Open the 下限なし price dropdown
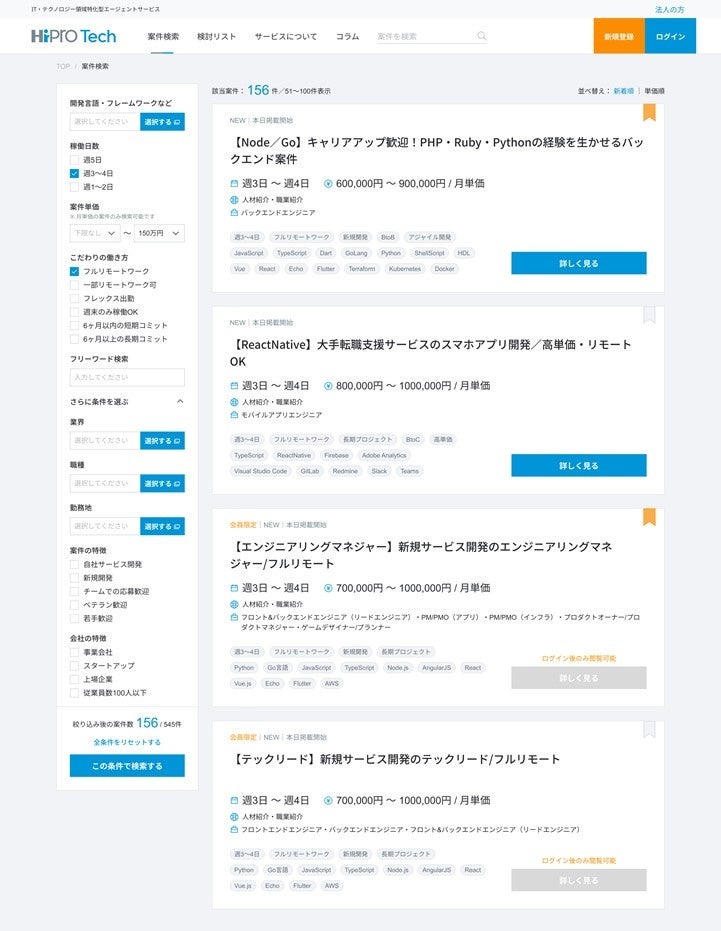This screenshot has height=931, width=721. point(93,232)
